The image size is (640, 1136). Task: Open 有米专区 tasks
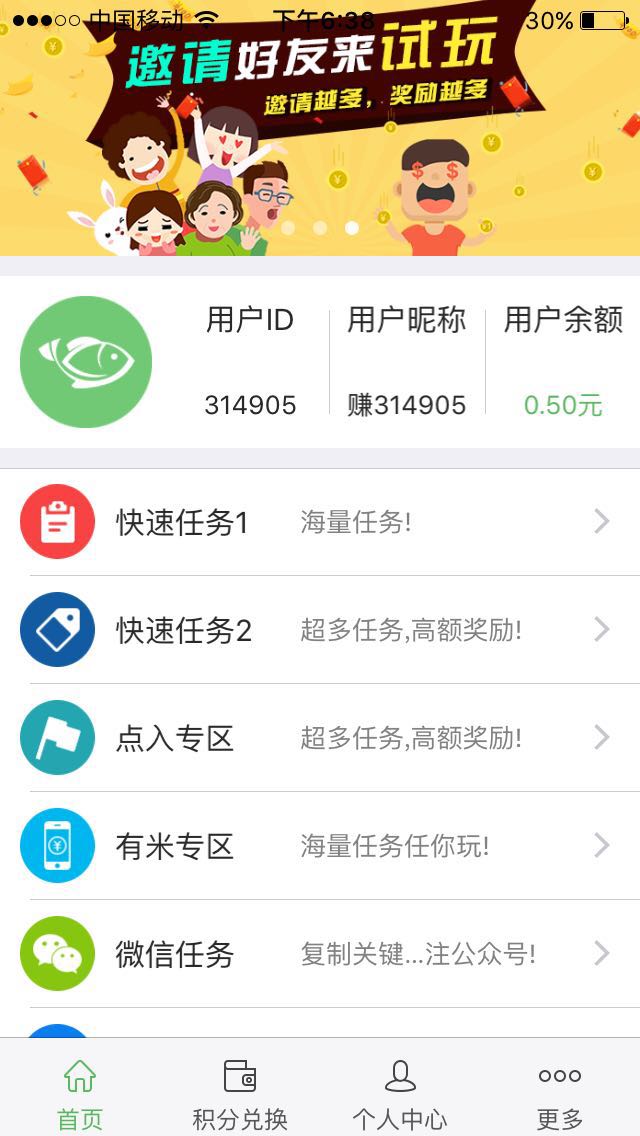[320, 846]
